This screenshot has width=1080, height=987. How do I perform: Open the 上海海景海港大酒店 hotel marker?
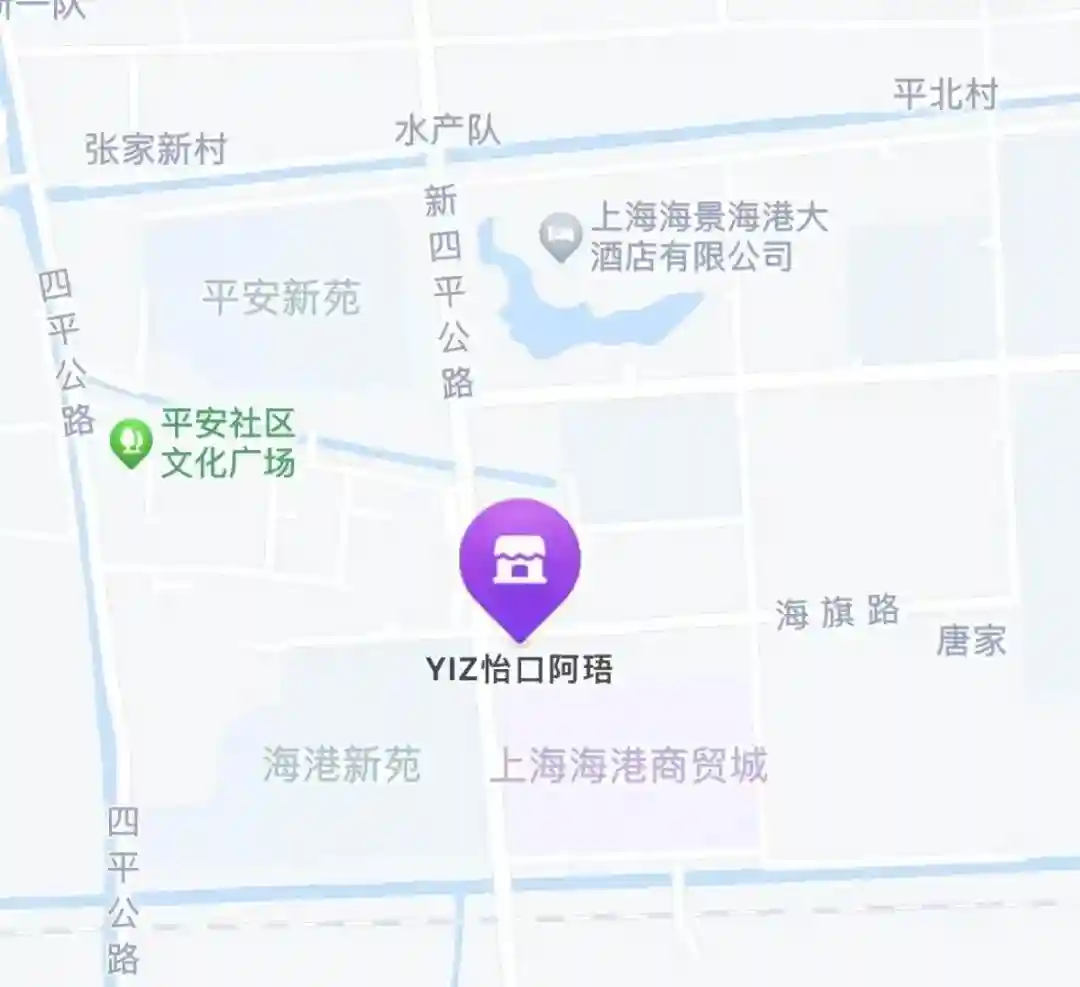(x=561, y=237)
